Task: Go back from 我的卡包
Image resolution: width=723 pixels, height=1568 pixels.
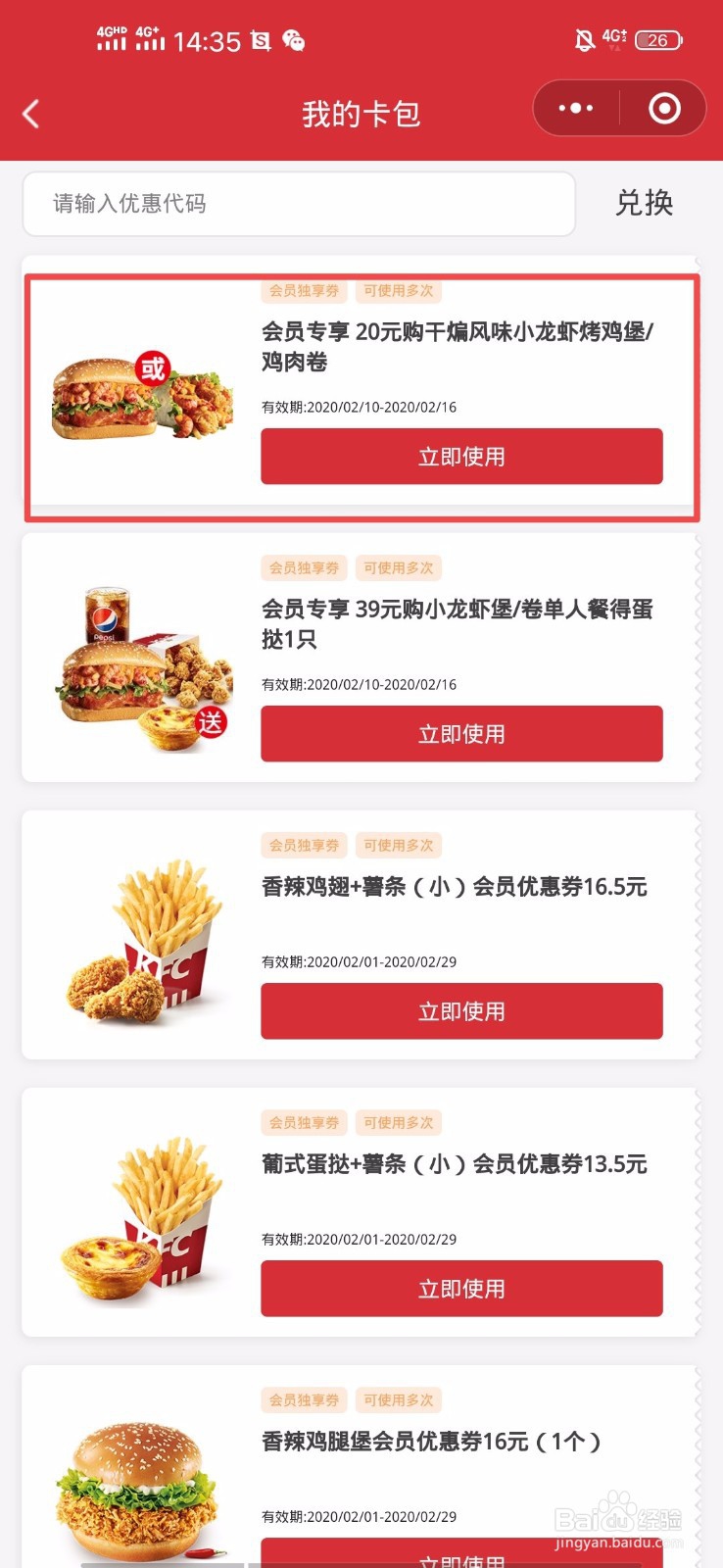Action: click(31, 114)
